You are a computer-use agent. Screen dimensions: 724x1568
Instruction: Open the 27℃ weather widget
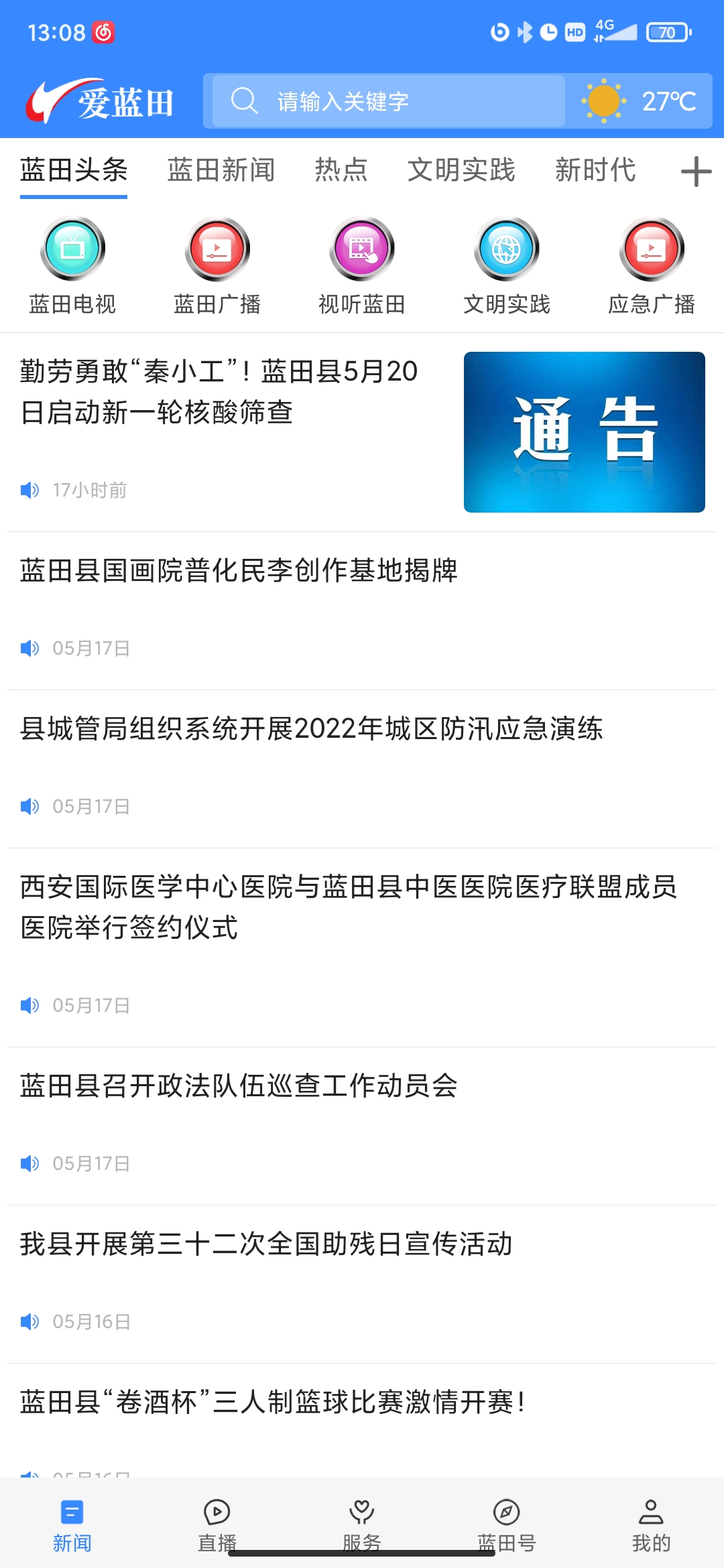[x=640, y=101]
